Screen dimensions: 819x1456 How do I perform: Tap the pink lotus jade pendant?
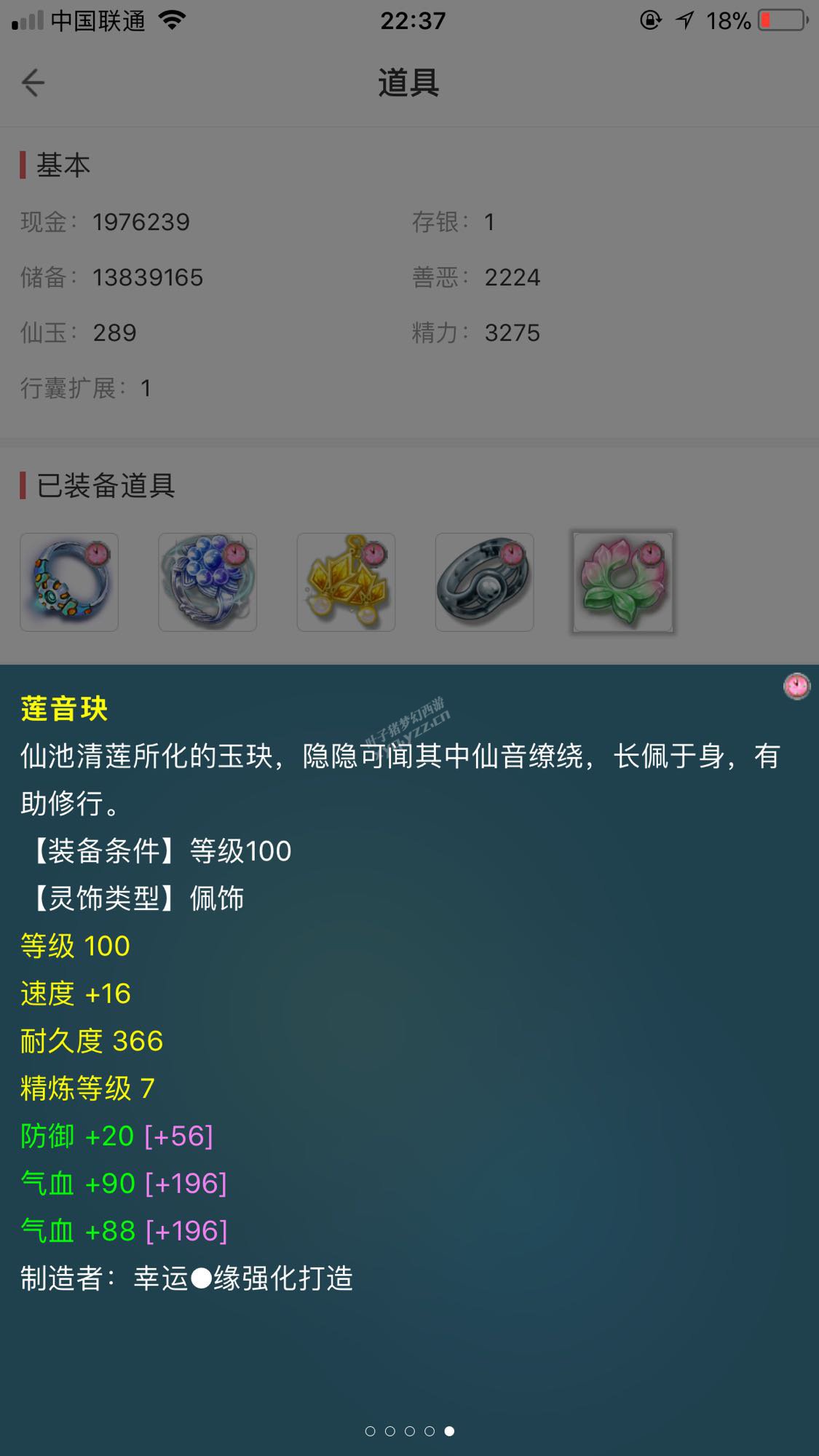pyautogui.click(x=623, y=582)
